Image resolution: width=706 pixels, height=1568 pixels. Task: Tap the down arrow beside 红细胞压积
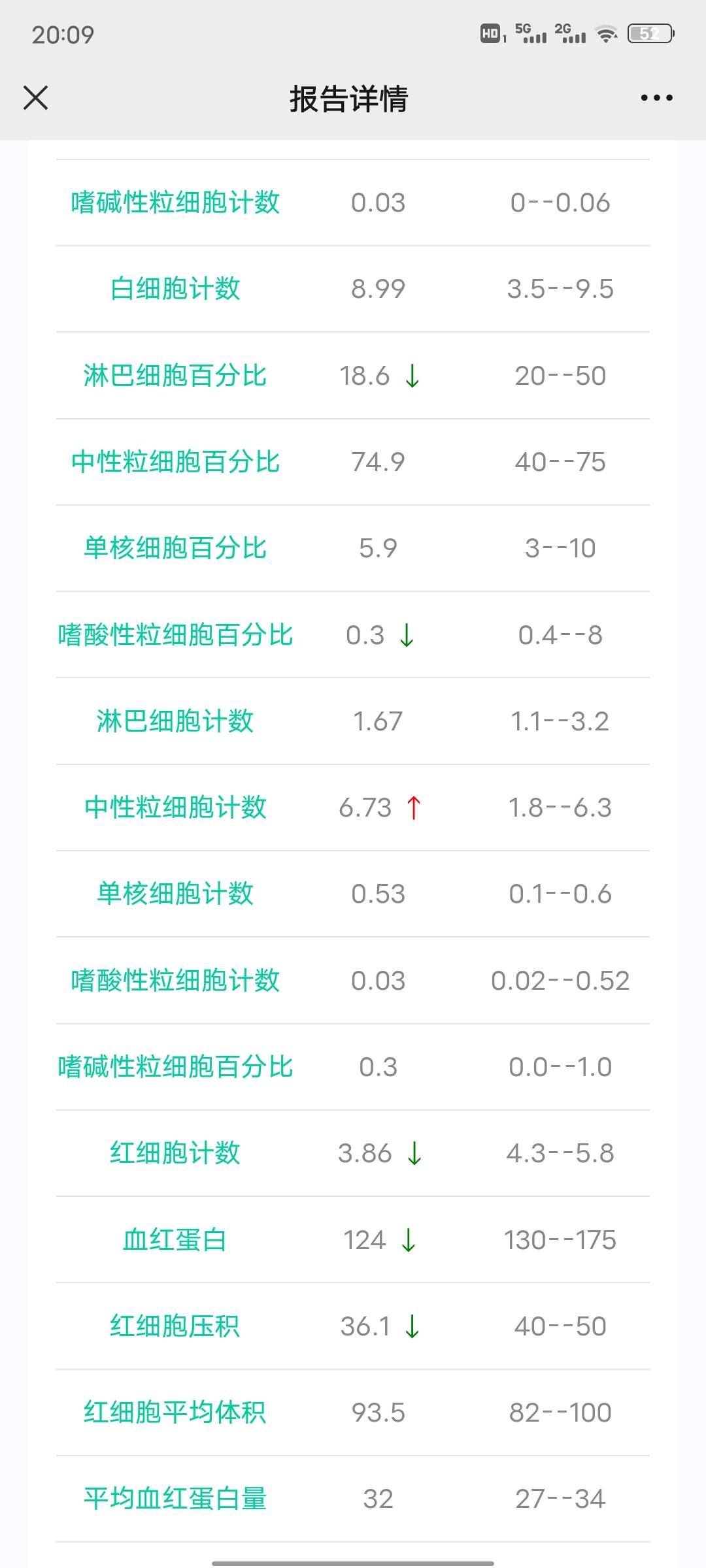coord(412,1326)
